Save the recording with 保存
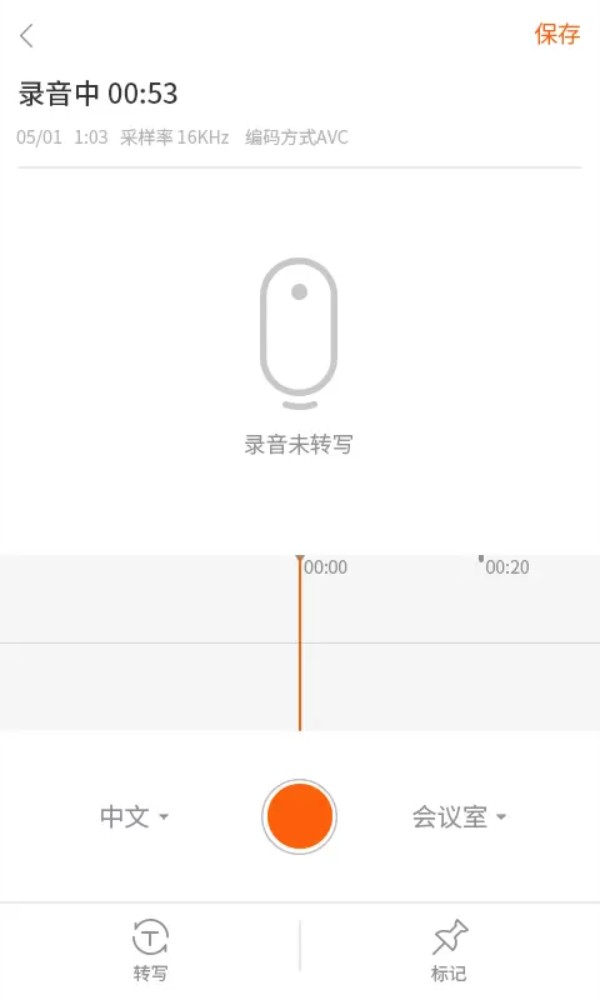This screenshot has height=1000, width=600. click(x=557, y=34)
